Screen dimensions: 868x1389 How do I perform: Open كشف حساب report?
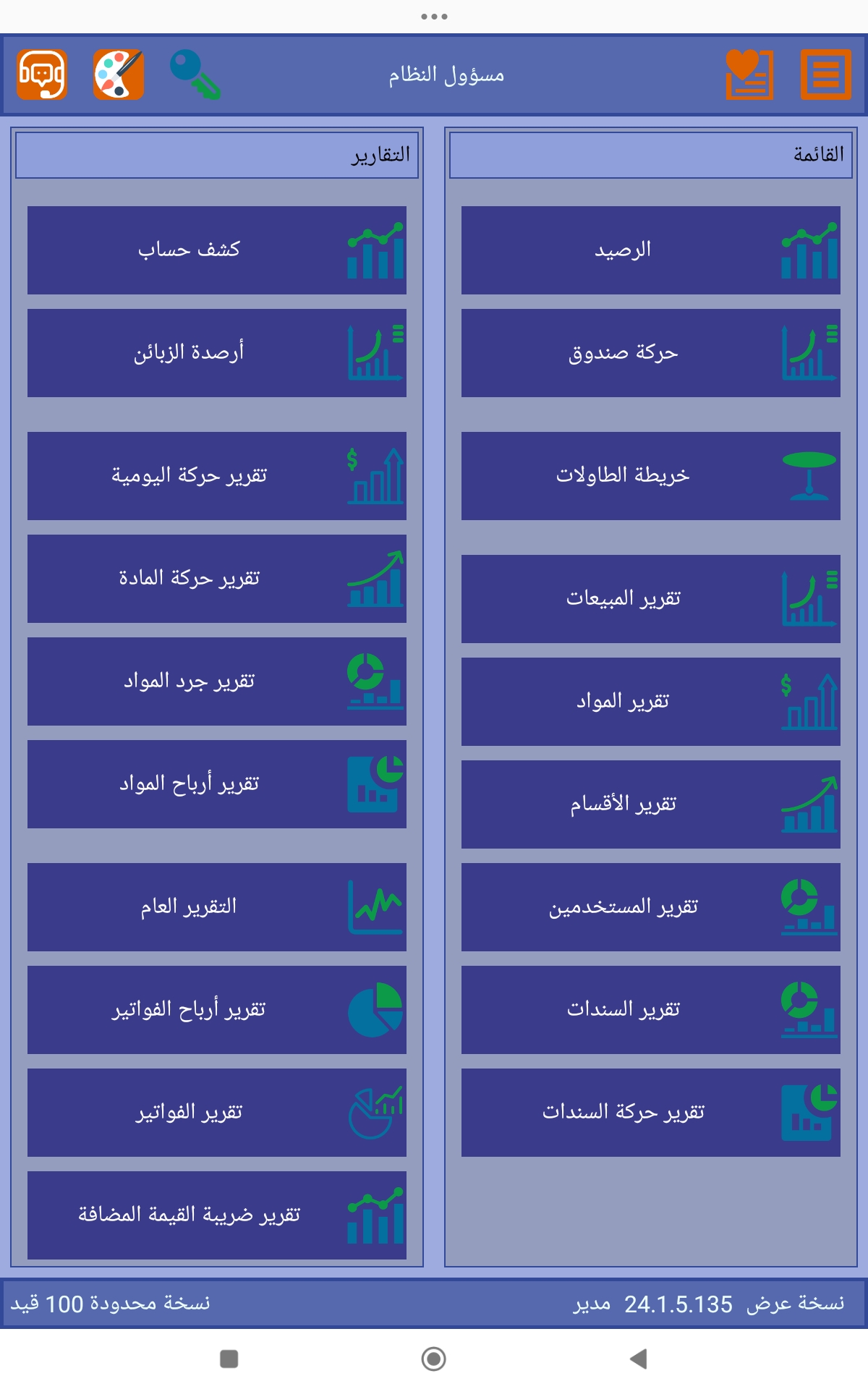tap(217, 250)
